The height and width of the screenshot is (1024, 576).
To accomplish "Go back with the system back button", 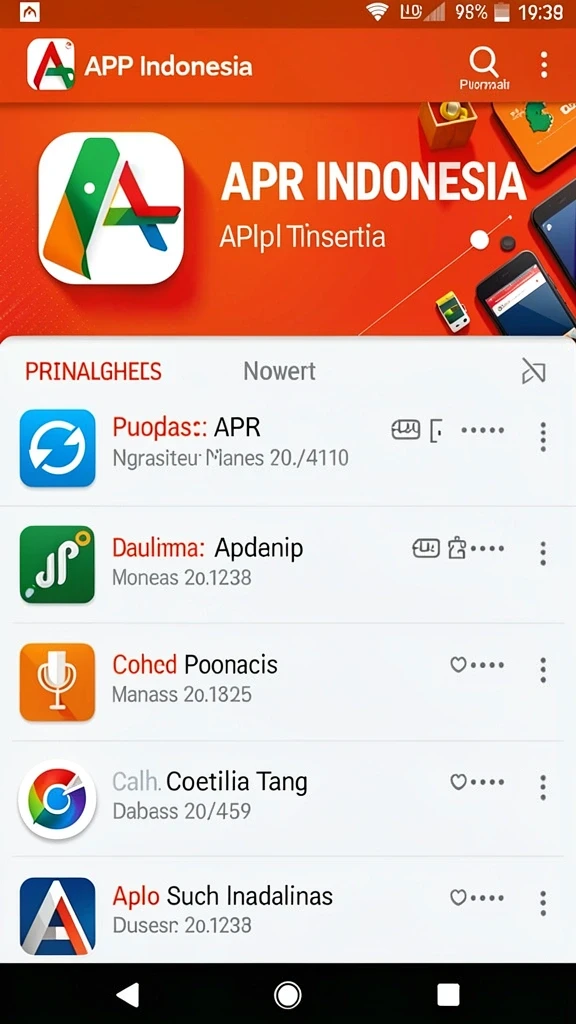I will [x=128, y=995].
